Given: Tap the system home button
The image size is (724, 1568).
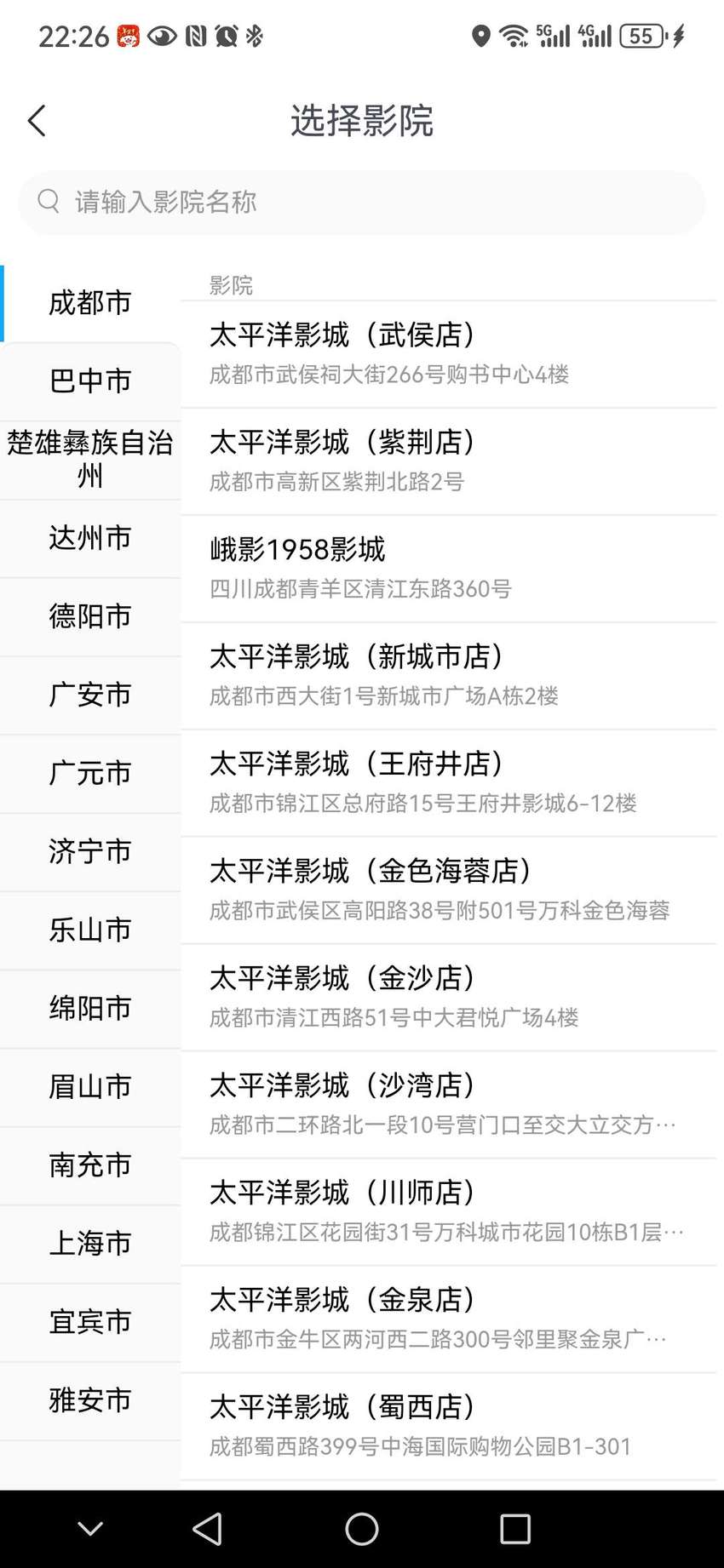Looking at the screenshot, I should 362,1529.
